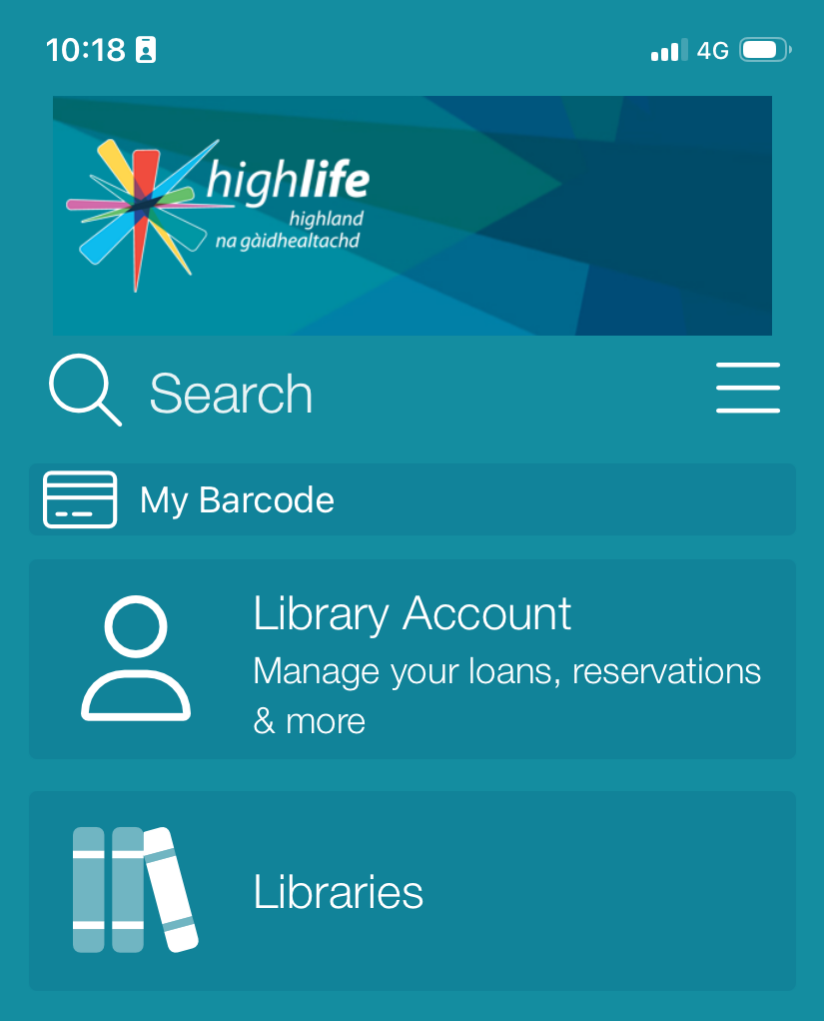Tap the cellular signal bars icon
Screen dimensions: 824x1021
pyautogui.click(x=667, y=49)
